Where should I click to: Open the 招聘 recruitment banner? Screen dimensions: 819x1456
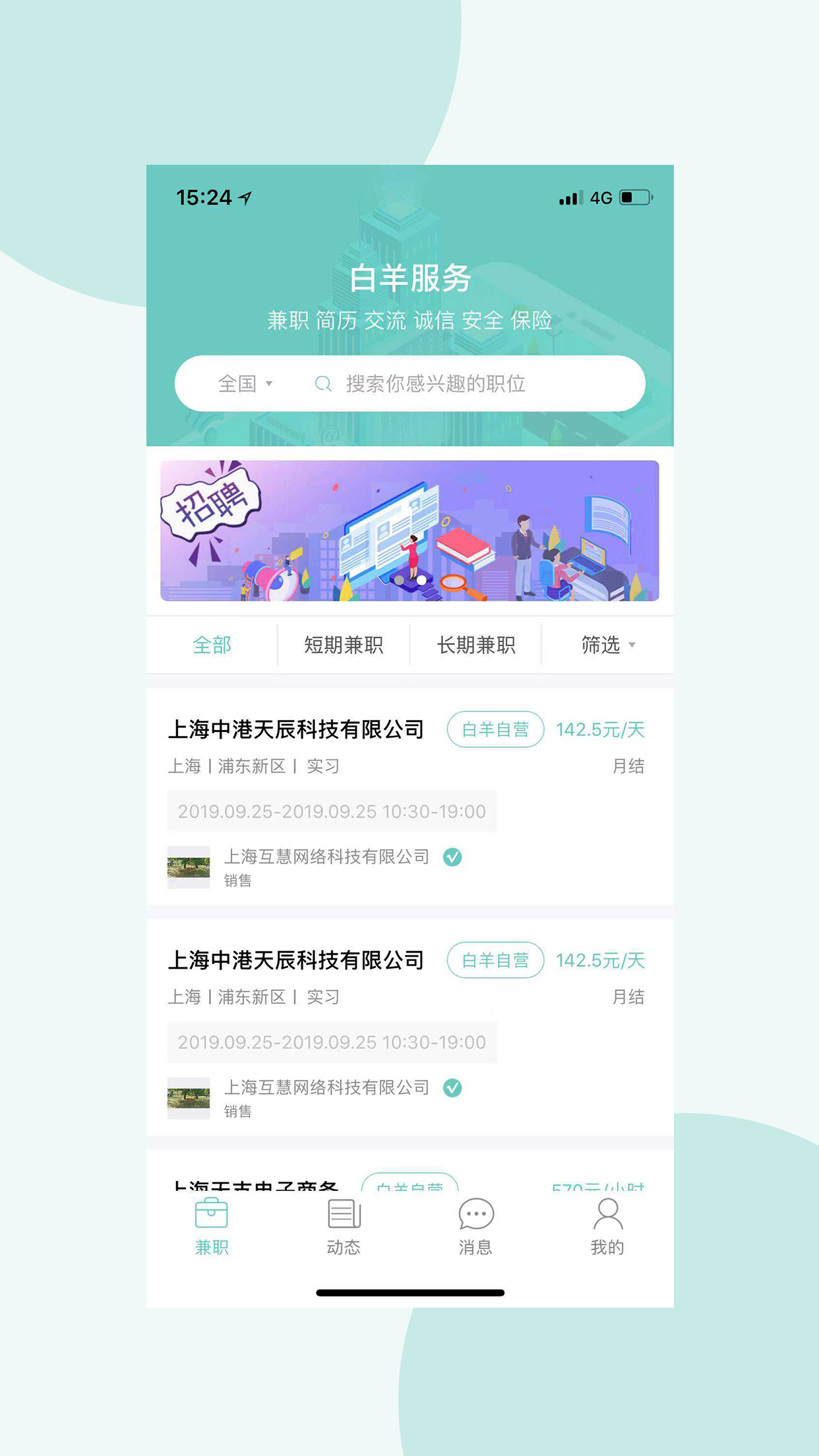(x=409, y=531)
